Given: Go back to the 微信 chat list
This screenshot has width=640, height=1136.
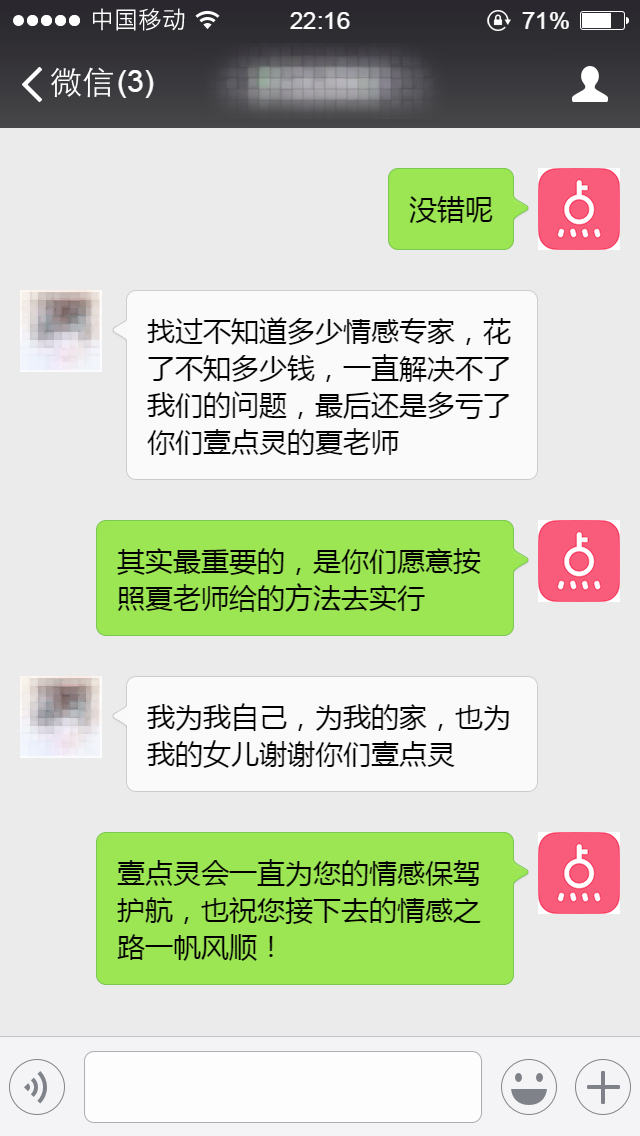Looking at the screenshot, I should pyautogui.click(x=85, y=84).
